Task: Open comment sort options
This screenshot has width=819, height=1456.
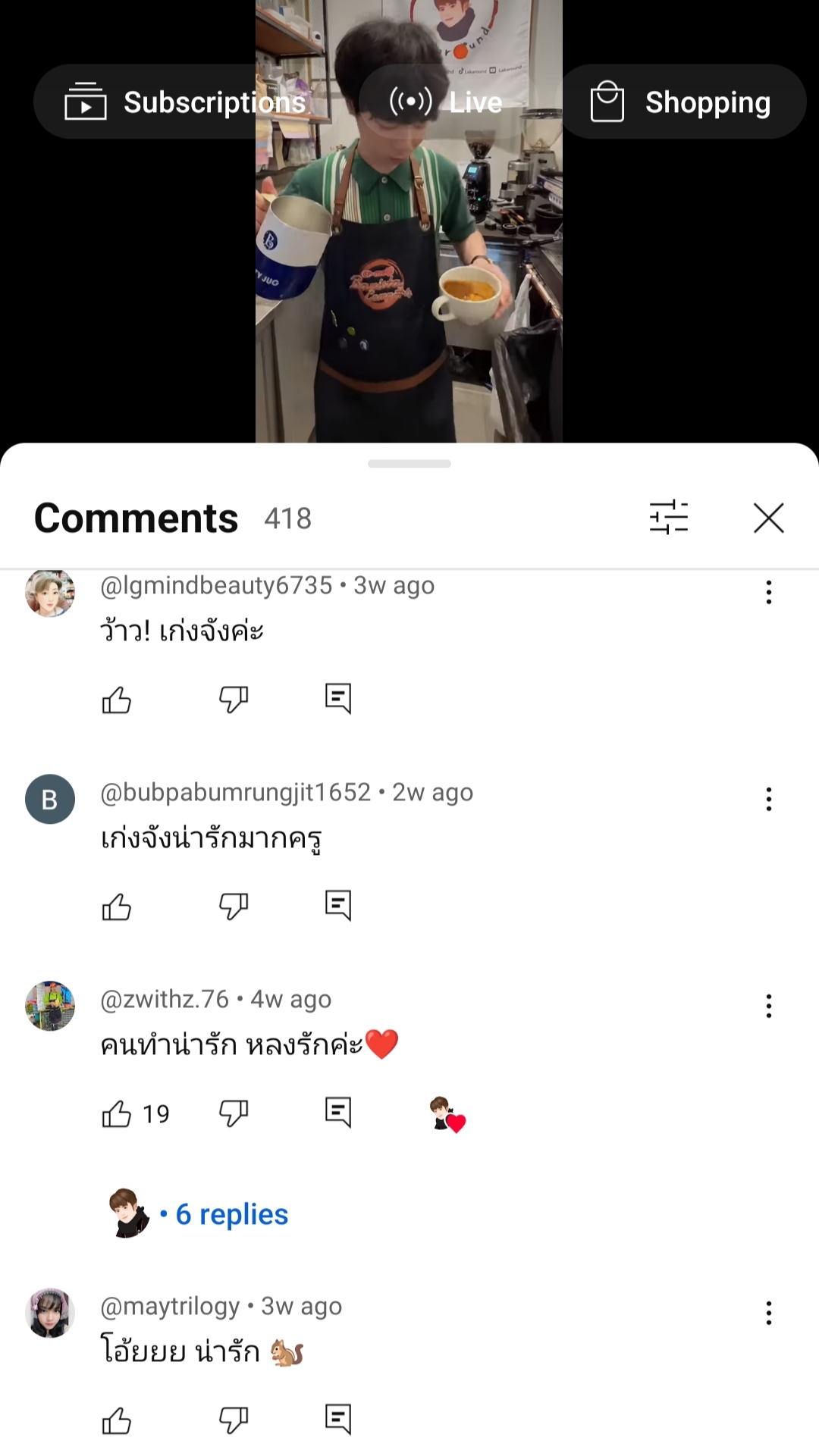Action: [x=669, y=518]
